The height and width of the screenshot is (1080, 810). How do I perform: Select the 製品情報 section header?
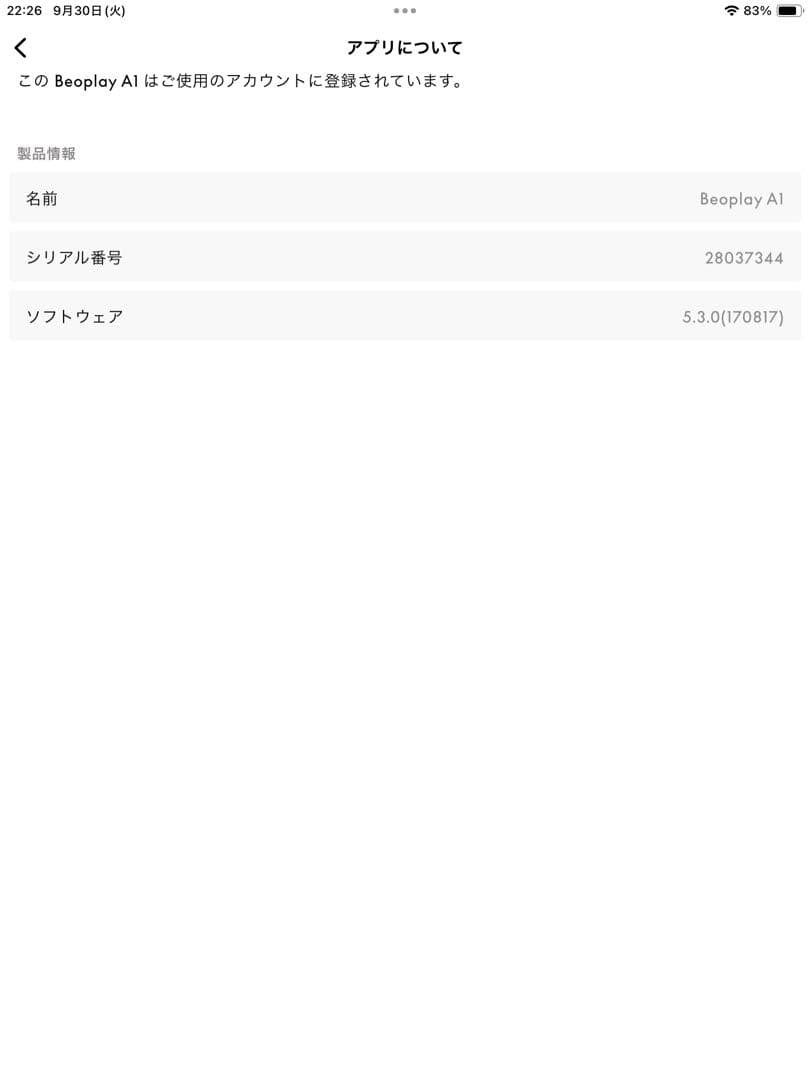click(x=44, y=153)
